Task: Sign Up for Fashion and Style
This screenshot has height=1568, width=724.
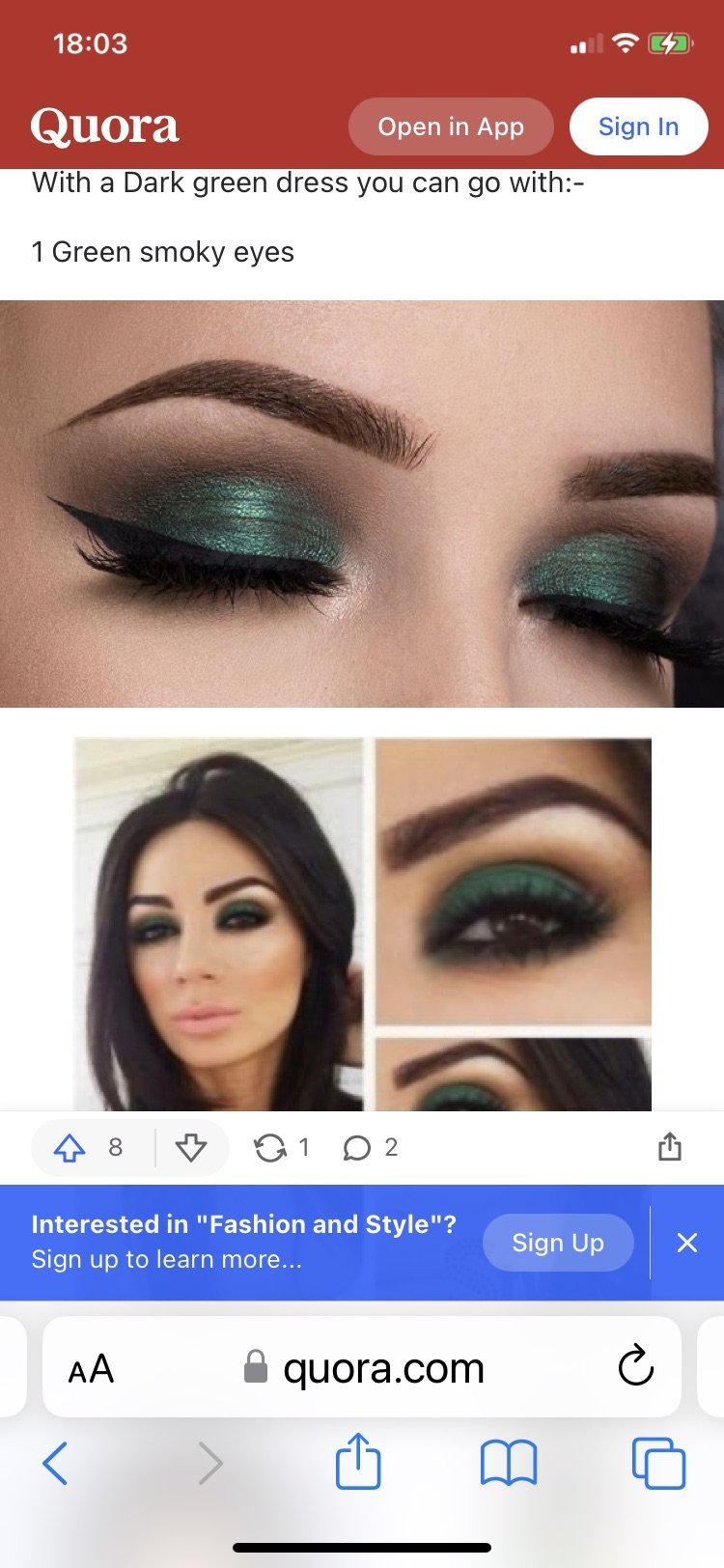Action: (x=557, y=1243)
